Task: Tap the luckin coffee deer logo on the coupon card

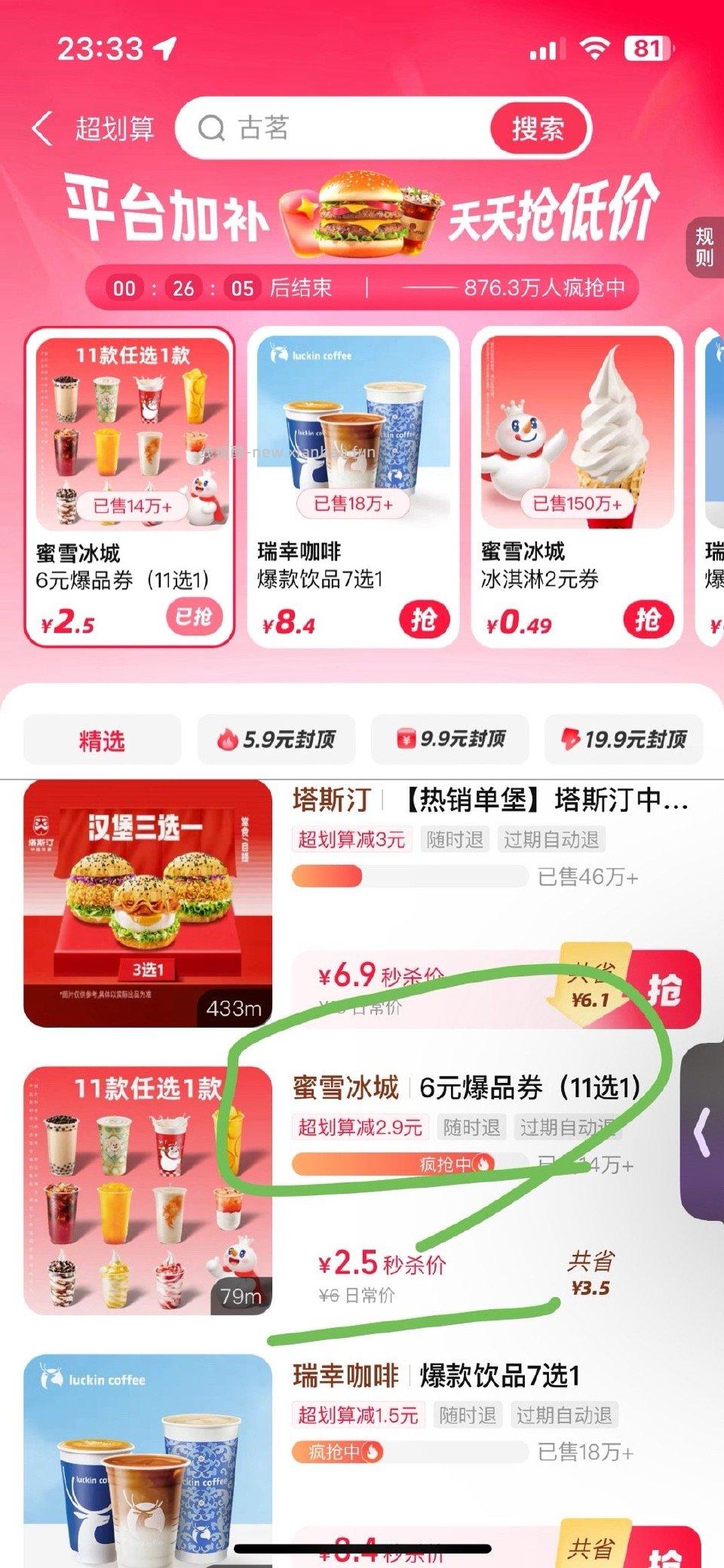Action: click(x=280, y=353)
